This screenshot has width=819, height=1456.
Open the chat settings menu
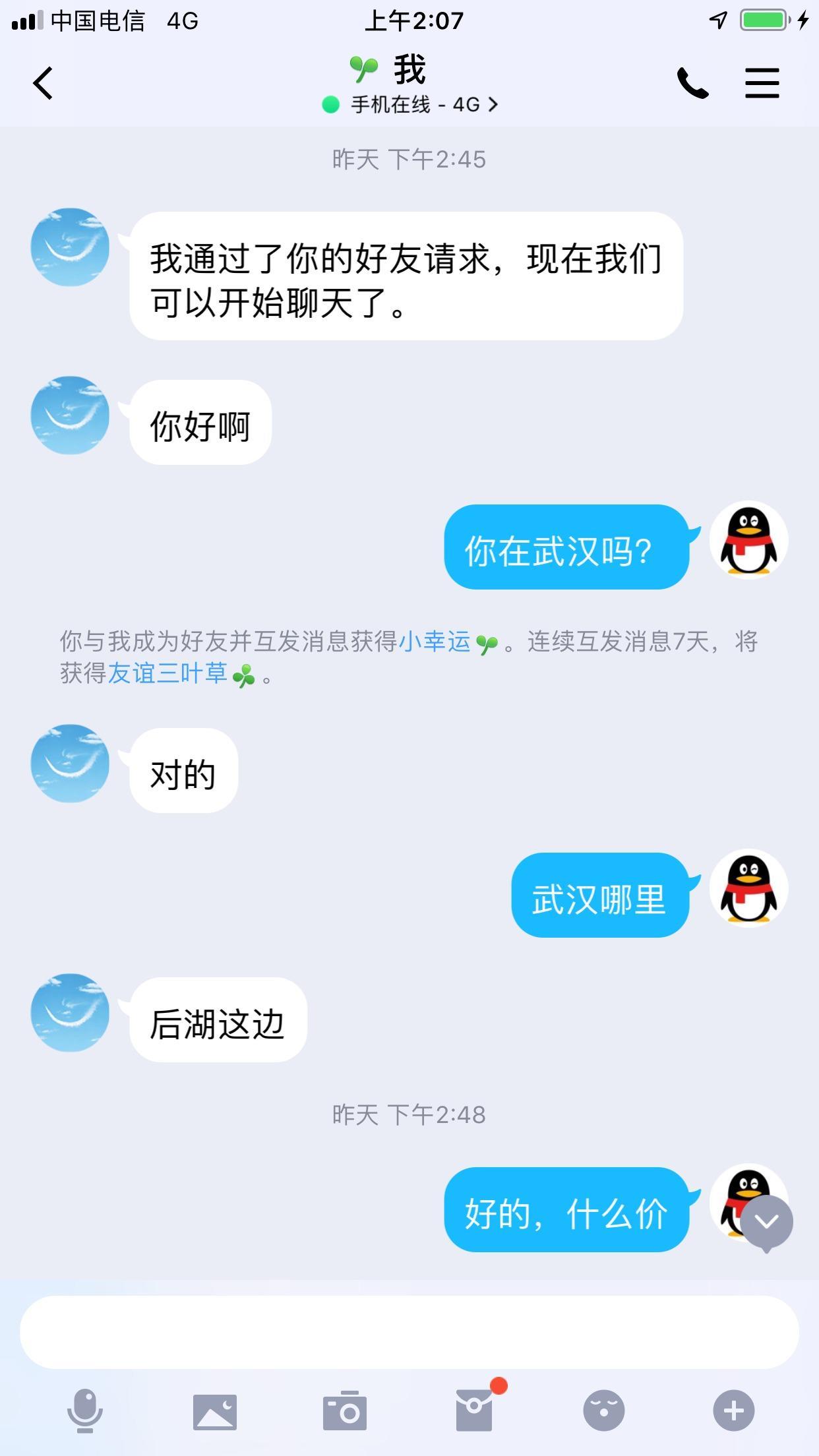(x=762, y=83)
